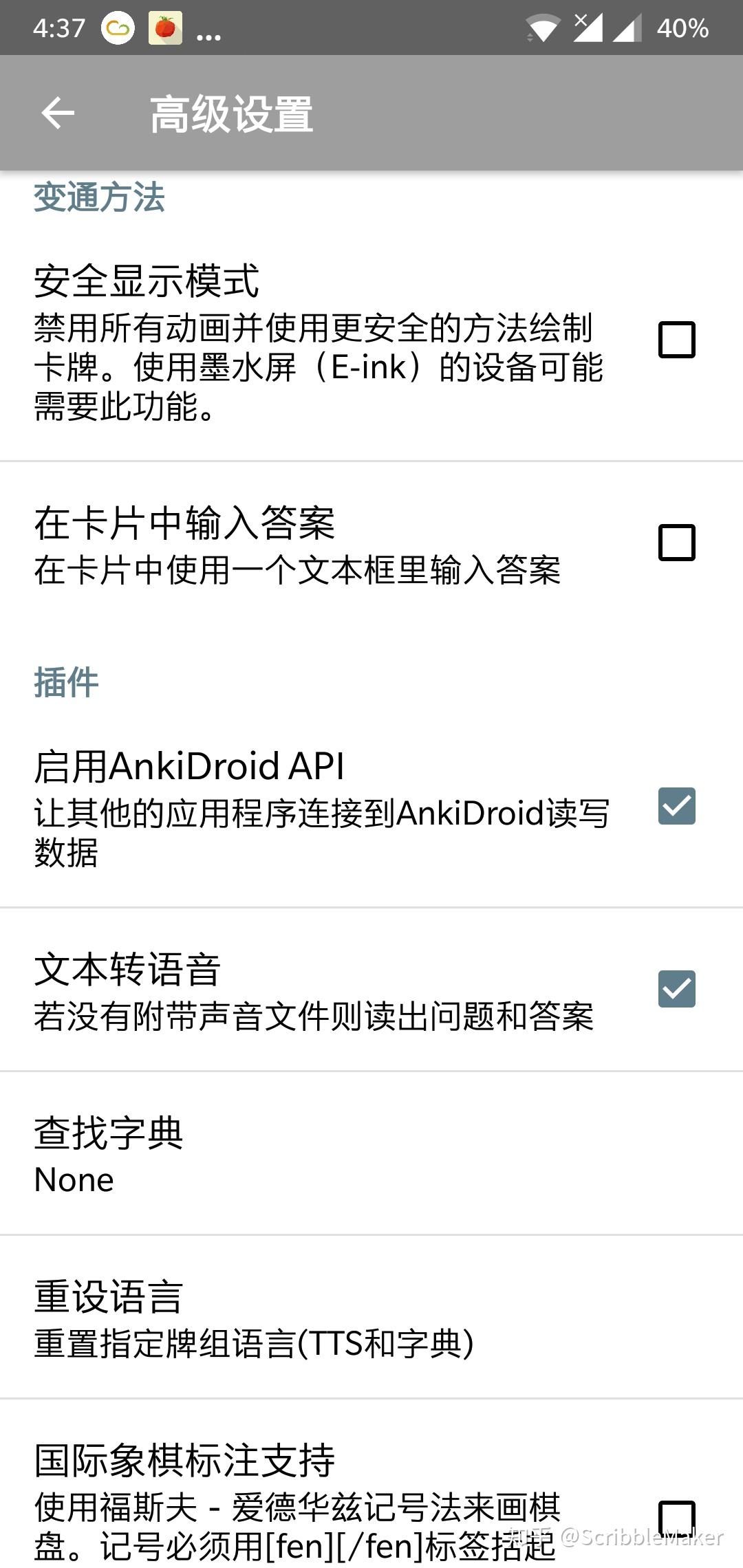Open 重设语言 option
743x1568 pixels.
(x=371, y=1318)
